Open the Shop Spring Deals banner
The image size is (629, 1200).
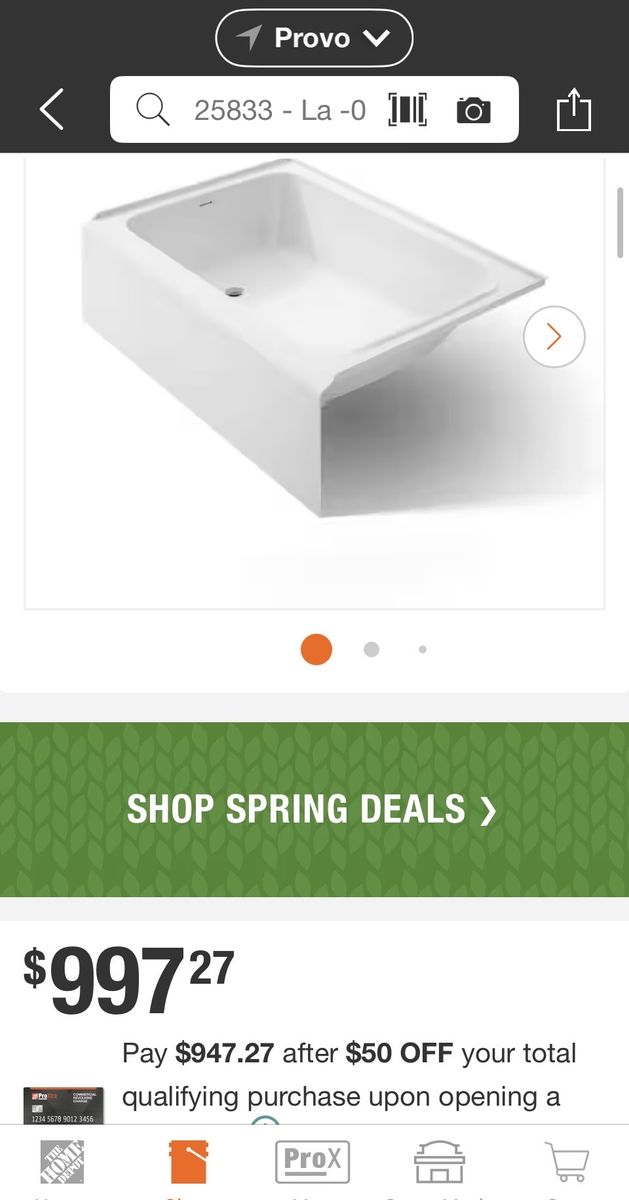(314, 810)
